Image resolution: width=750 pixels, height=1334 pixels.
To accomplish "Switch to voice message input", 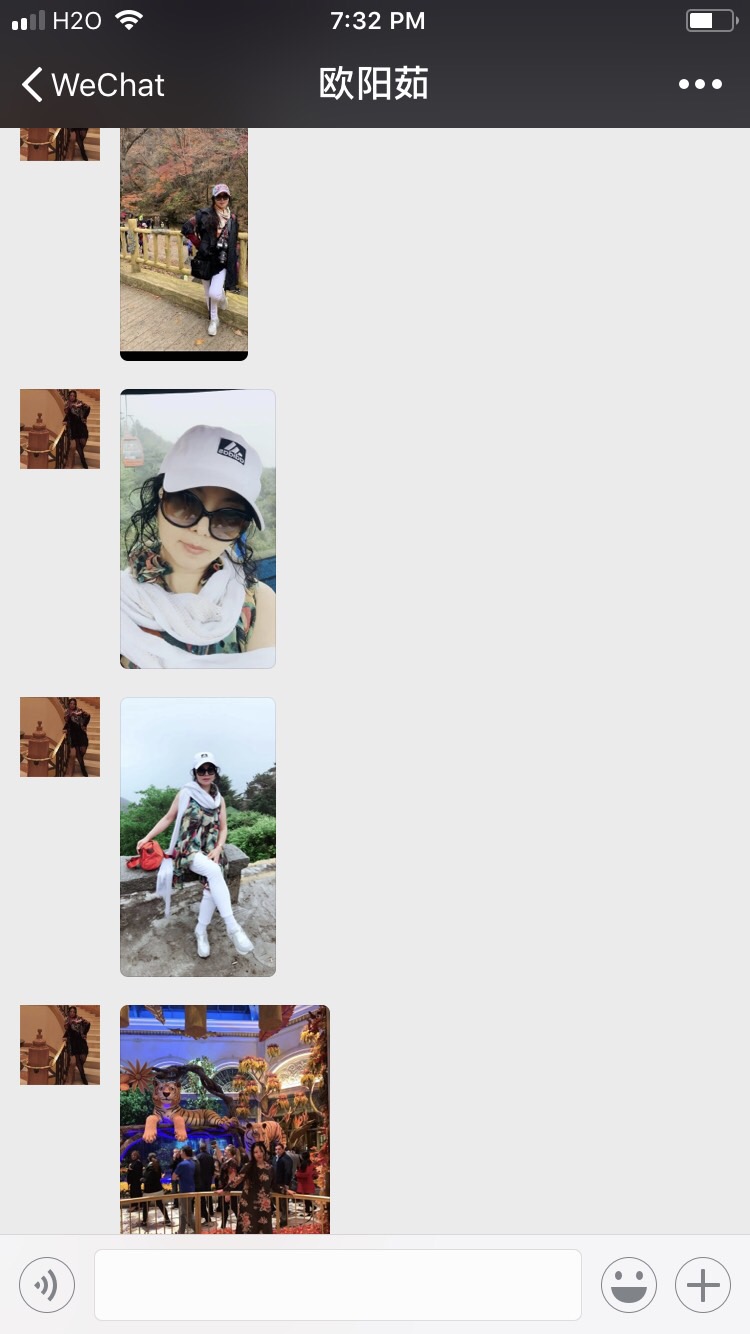I will [47, 1285].
